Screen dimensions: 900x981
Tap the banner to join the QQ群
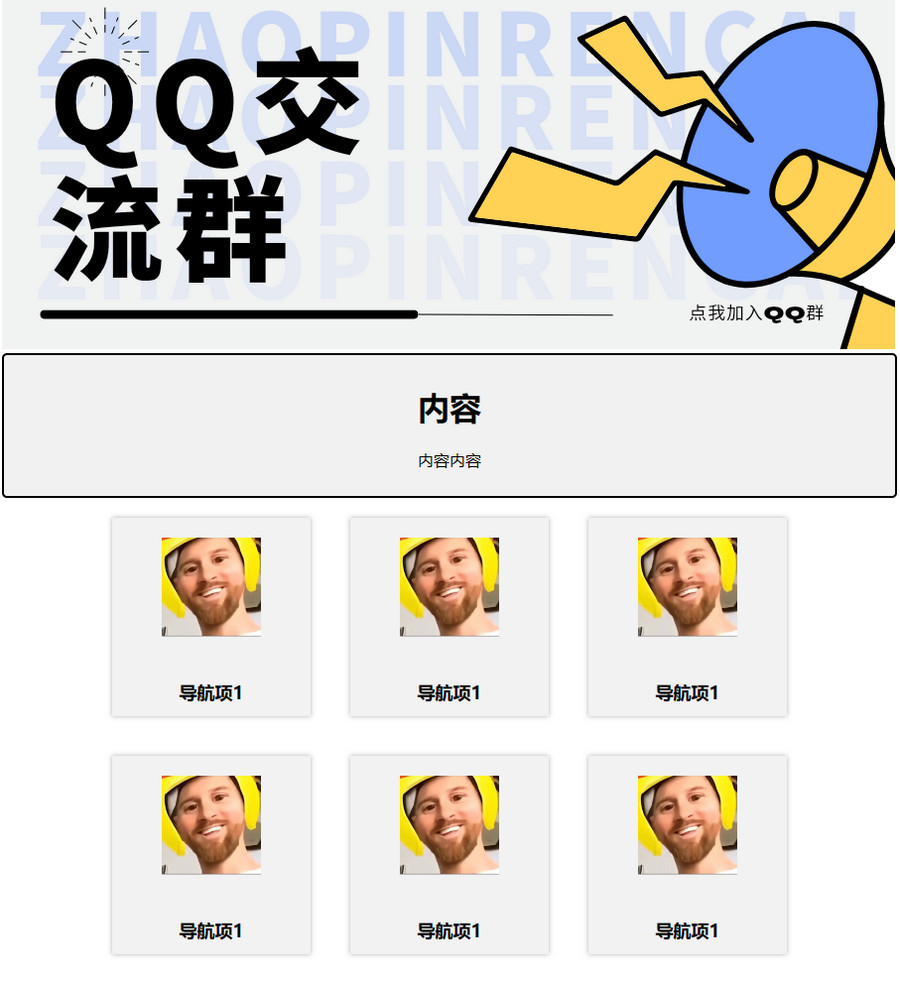click(x=756, y=313)
